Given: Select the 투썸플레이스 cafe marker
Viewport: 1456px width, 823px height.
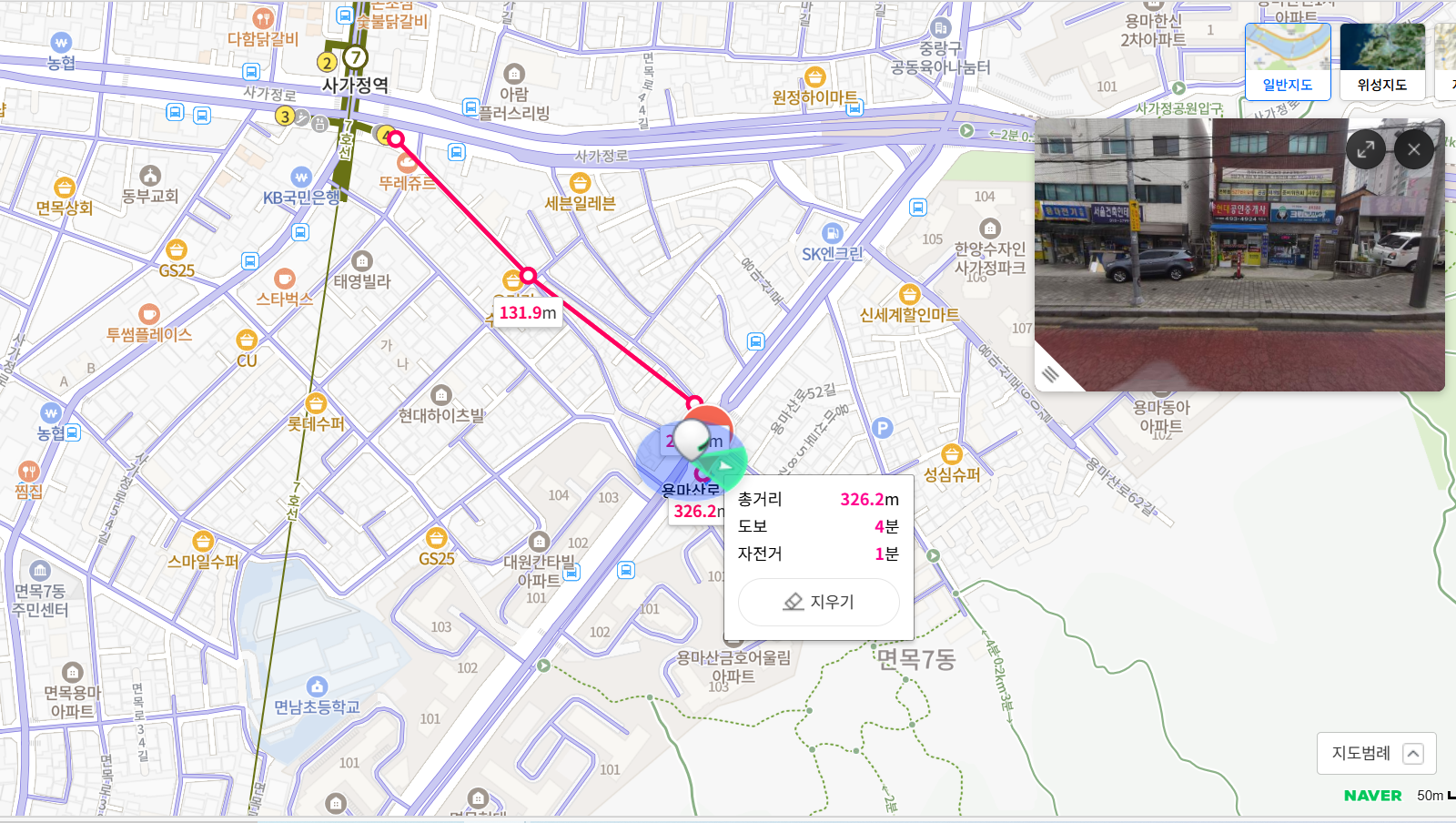Looking at the screenshot, I should [149, 315].
